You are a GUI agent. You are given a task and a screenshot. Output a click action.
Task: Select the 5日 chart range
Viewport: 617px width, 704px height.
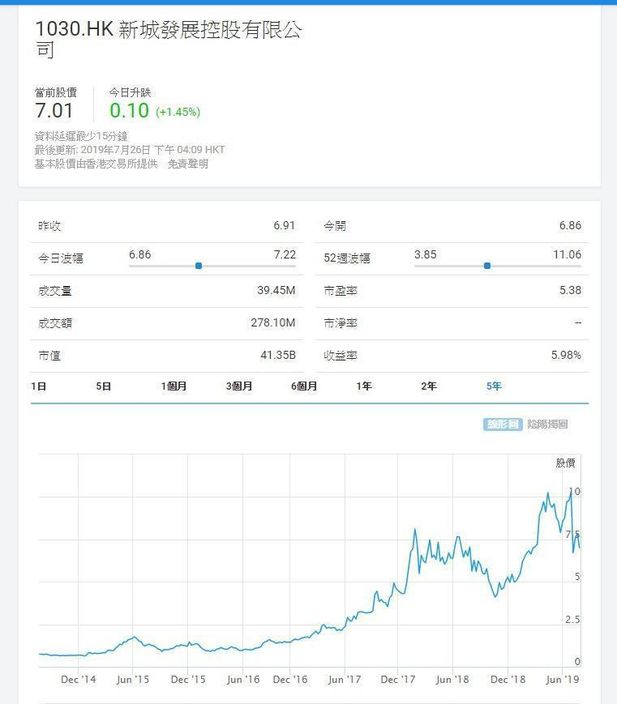103,386
